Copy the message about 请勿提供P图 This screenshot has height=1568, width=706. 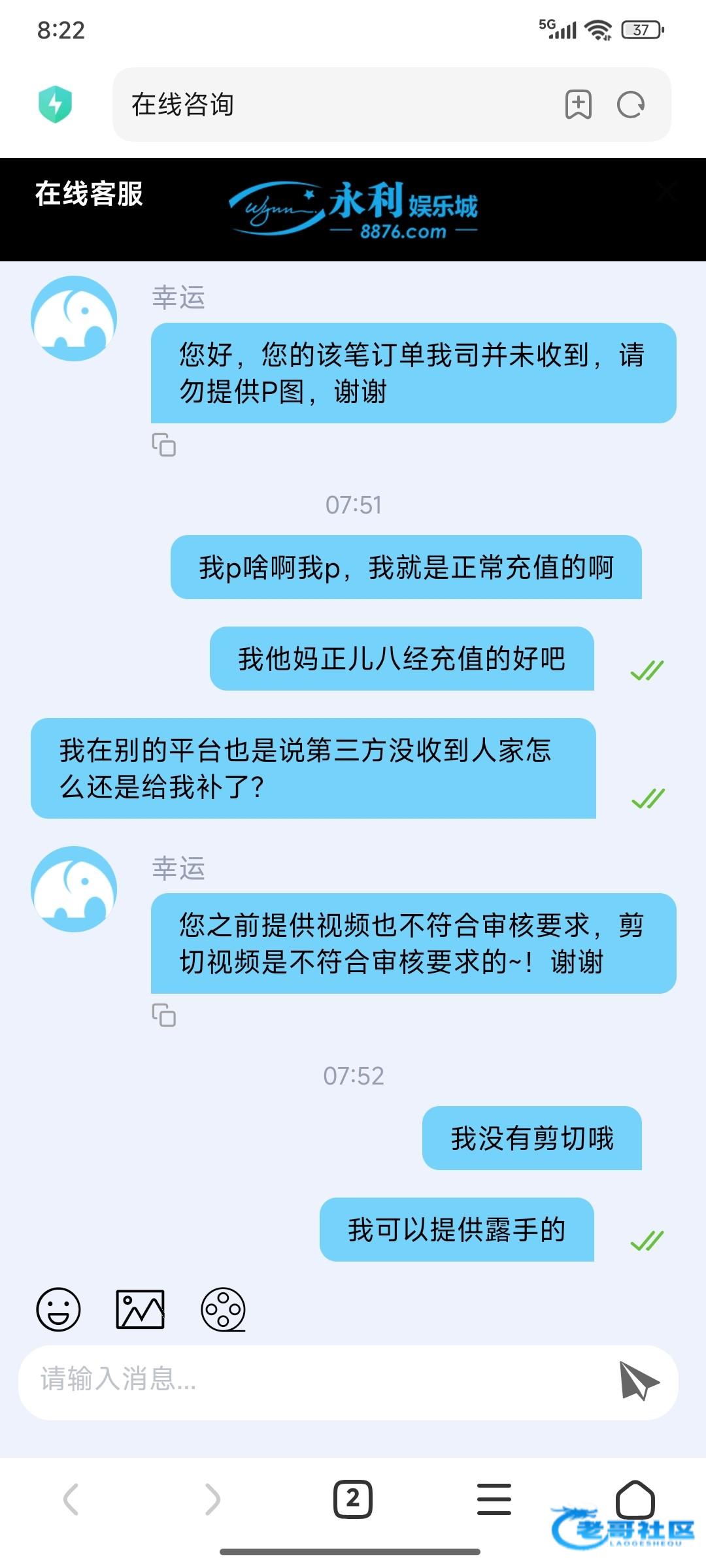163,445
